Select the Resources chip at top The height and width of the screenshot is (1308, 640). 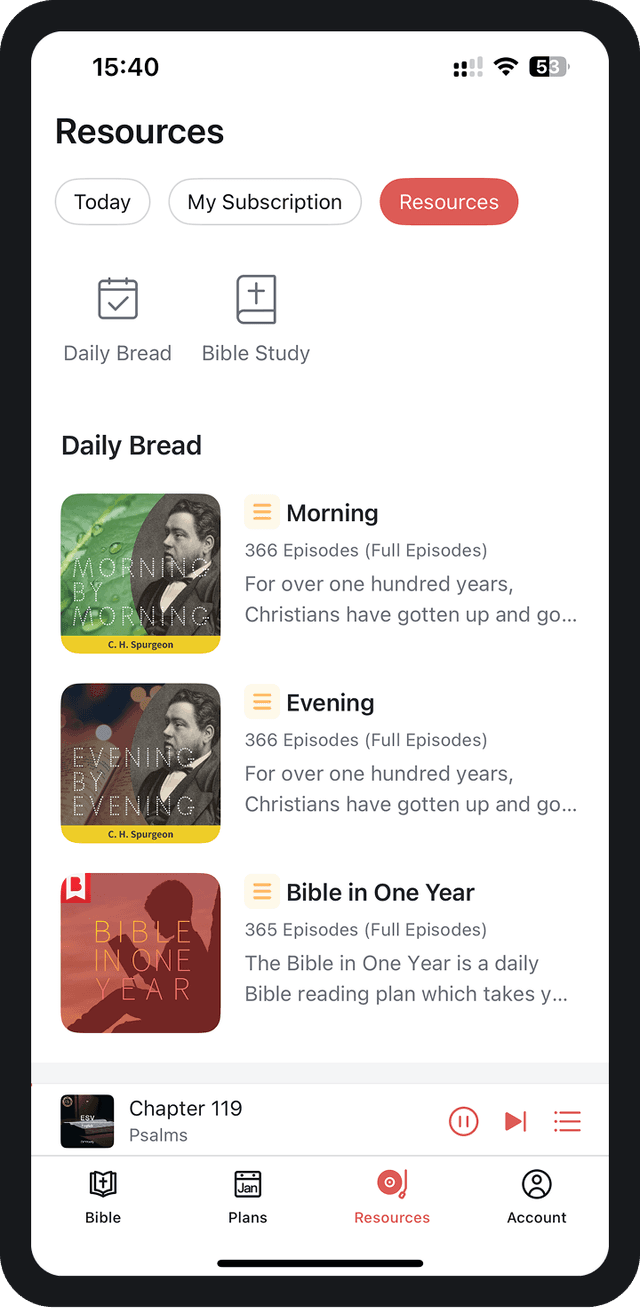pos(448,202)
